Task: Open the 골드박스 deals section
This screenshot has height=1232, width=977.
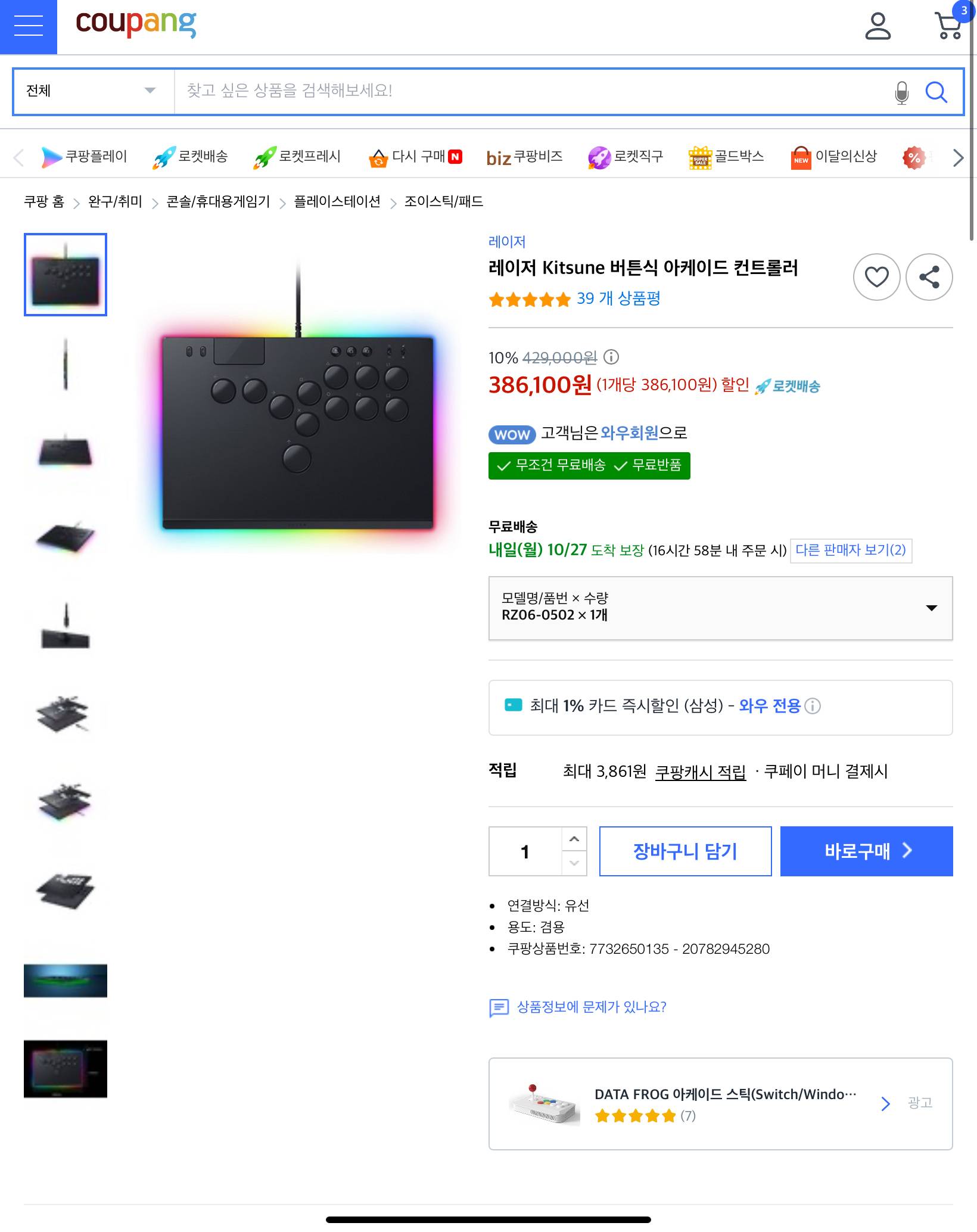Action: pyautogui.click(x=726, y=157)
